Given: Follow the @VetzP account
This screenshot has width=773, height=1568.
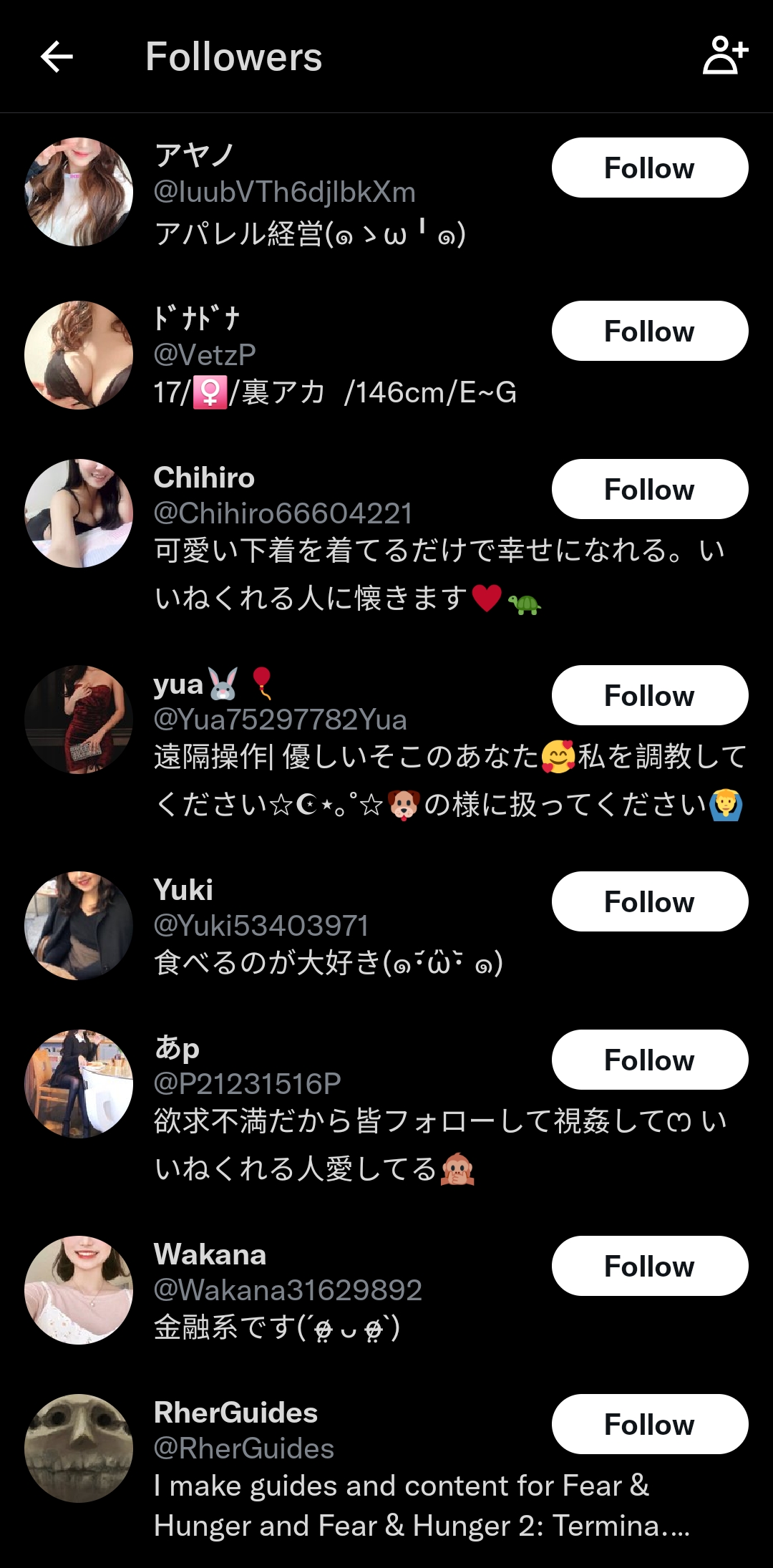Looking at the screenshot, I should click(650, 331).
